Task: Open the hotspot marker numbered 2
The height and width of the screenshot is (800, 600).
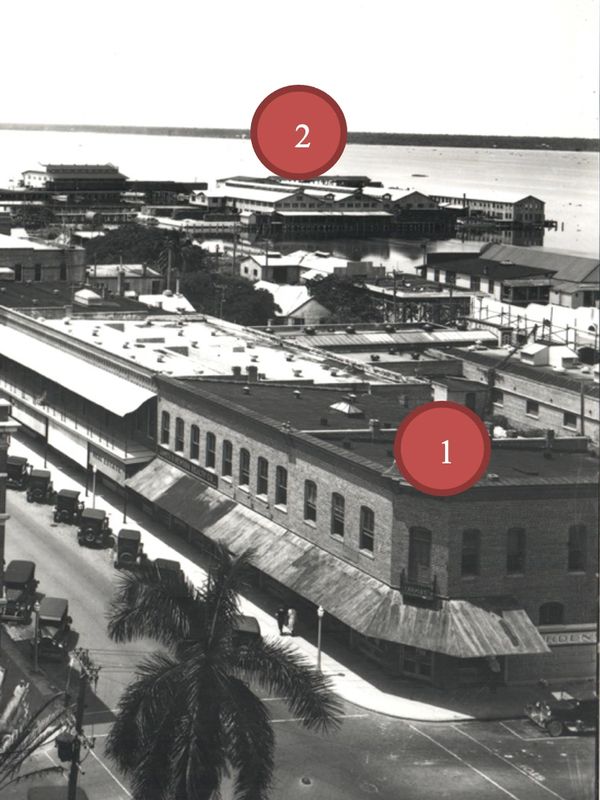Action: tap(298, 133)
